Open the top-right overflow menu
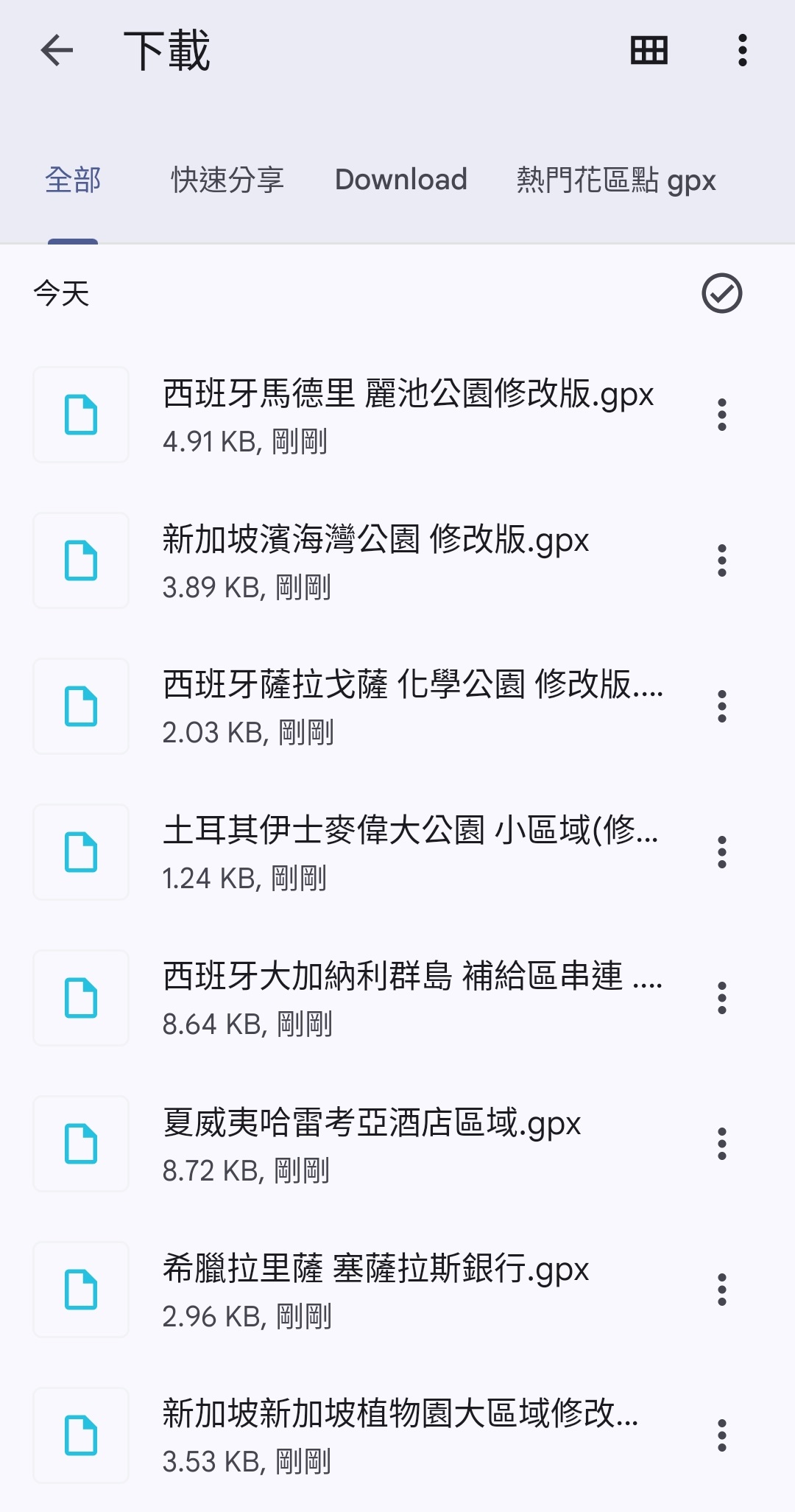 tap(742, 51)
